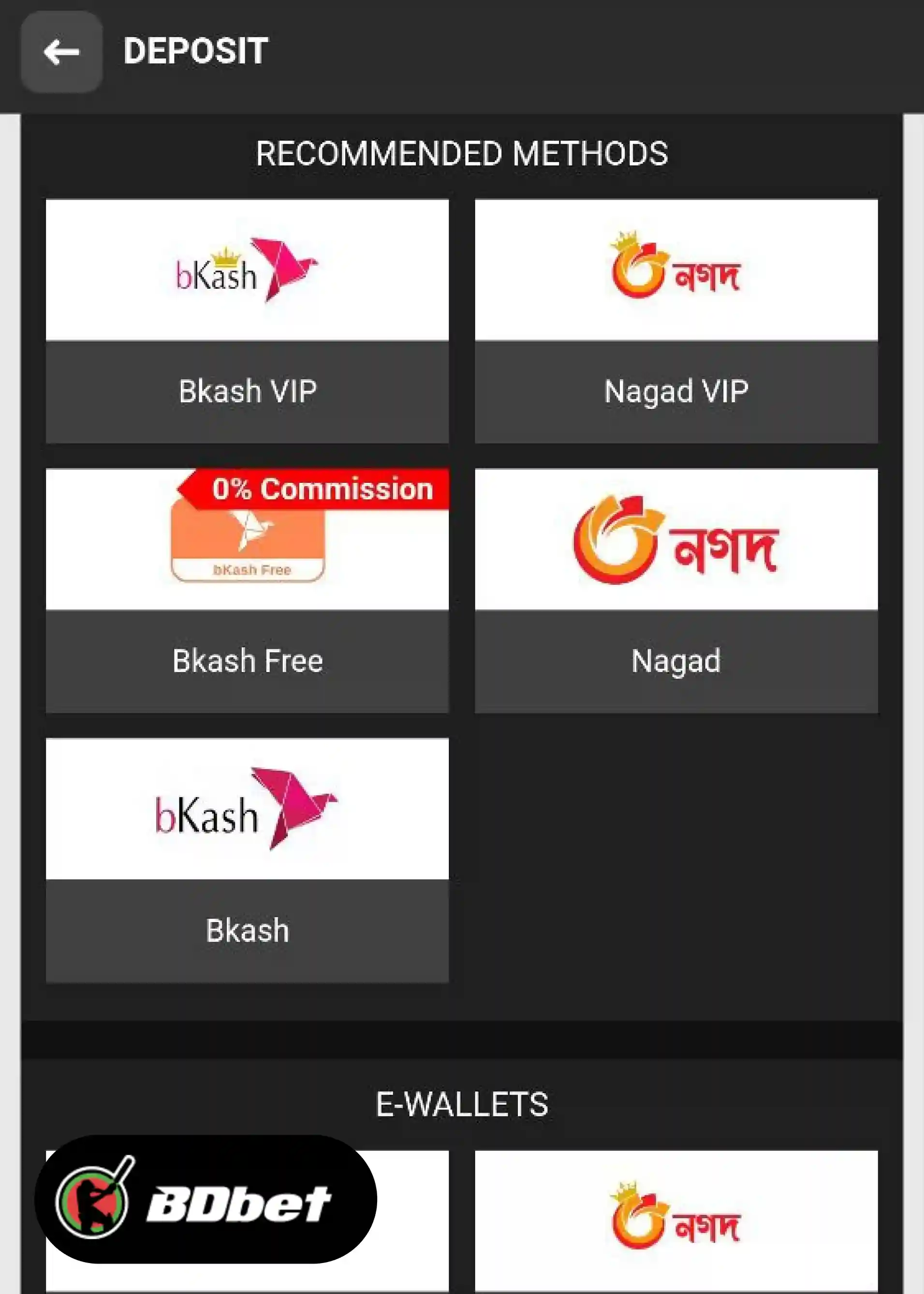Select the Bkash VIP deposit method

(247, 321)
